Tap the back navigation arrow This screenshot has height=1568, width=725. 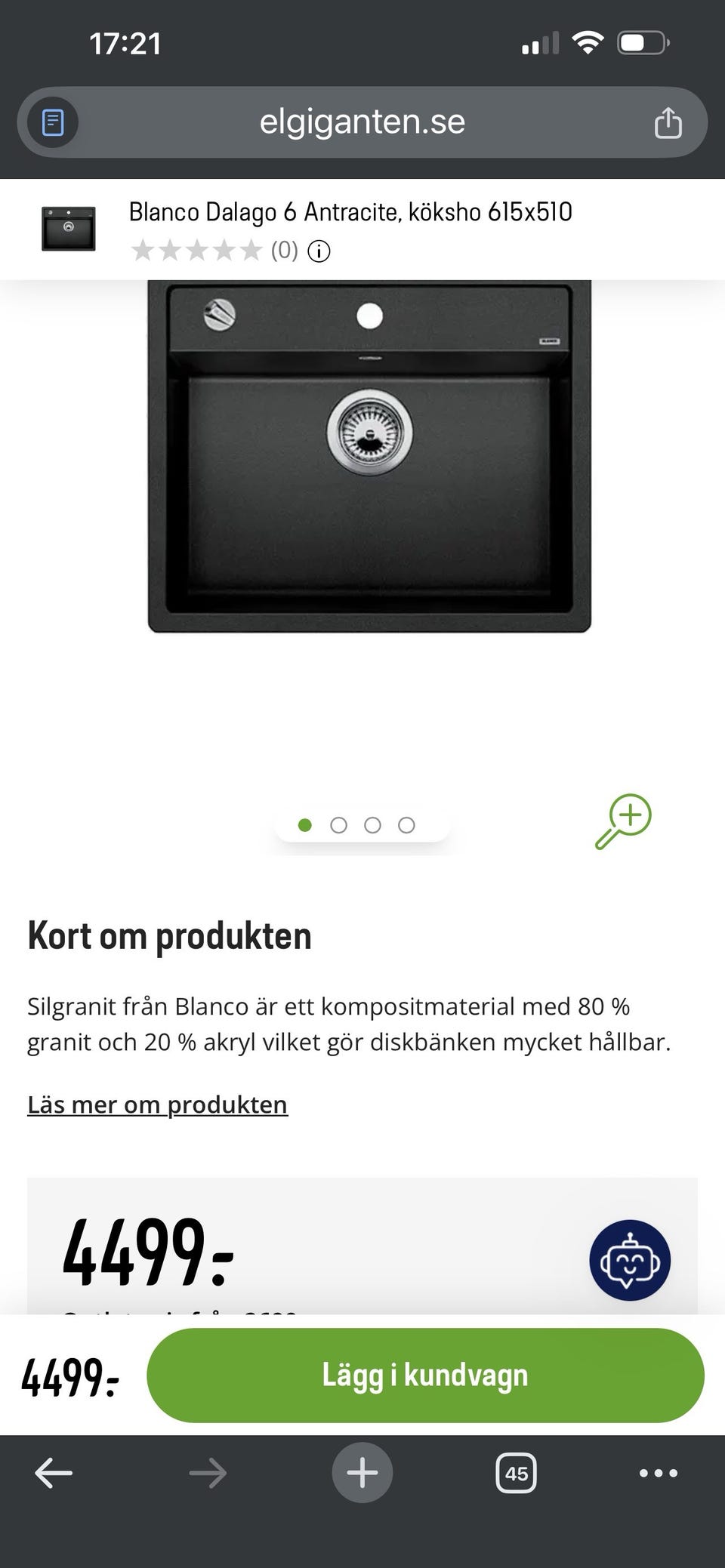tap(51, 1471)
